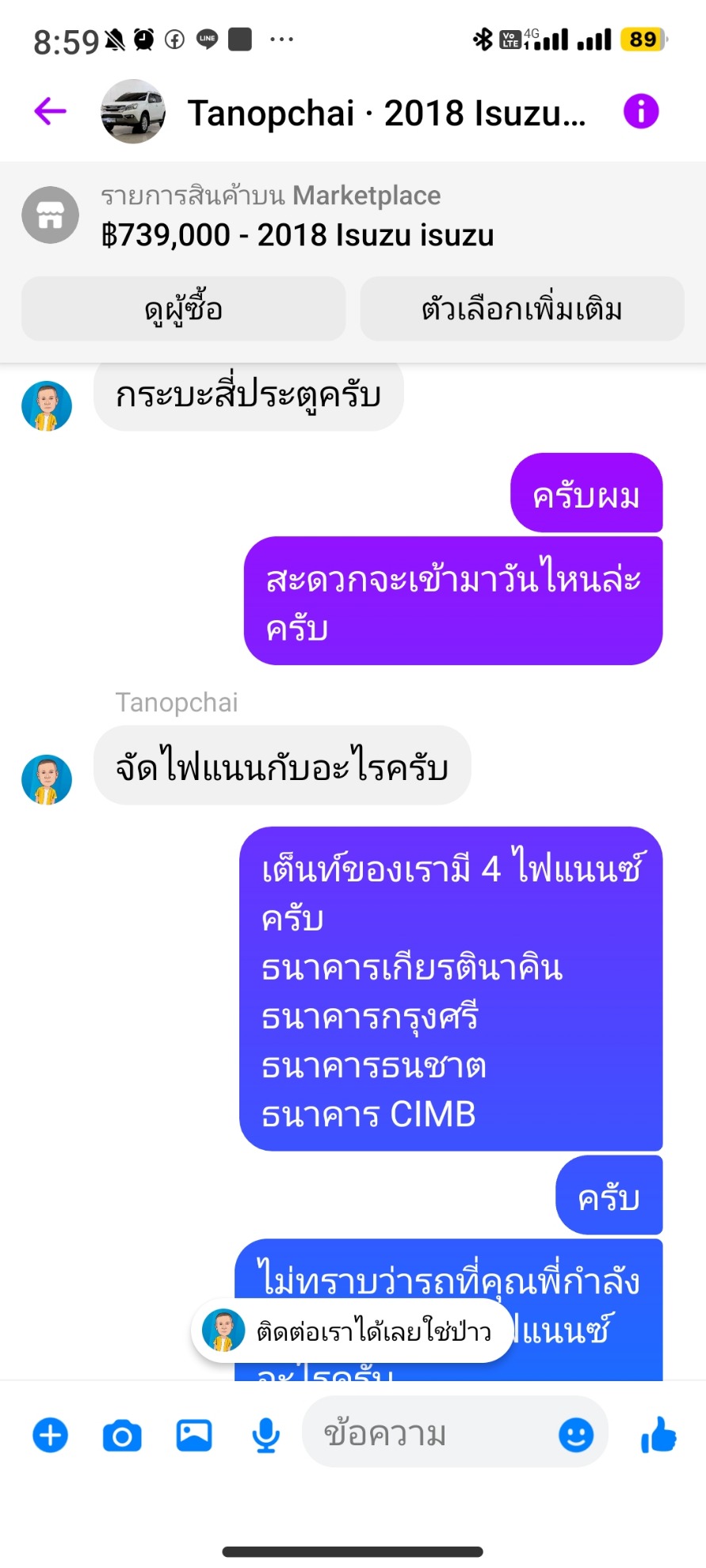This screenshot has width=706, height=1568.
Task: Launch the camera from chat bar
Action: coord(122,1435)
